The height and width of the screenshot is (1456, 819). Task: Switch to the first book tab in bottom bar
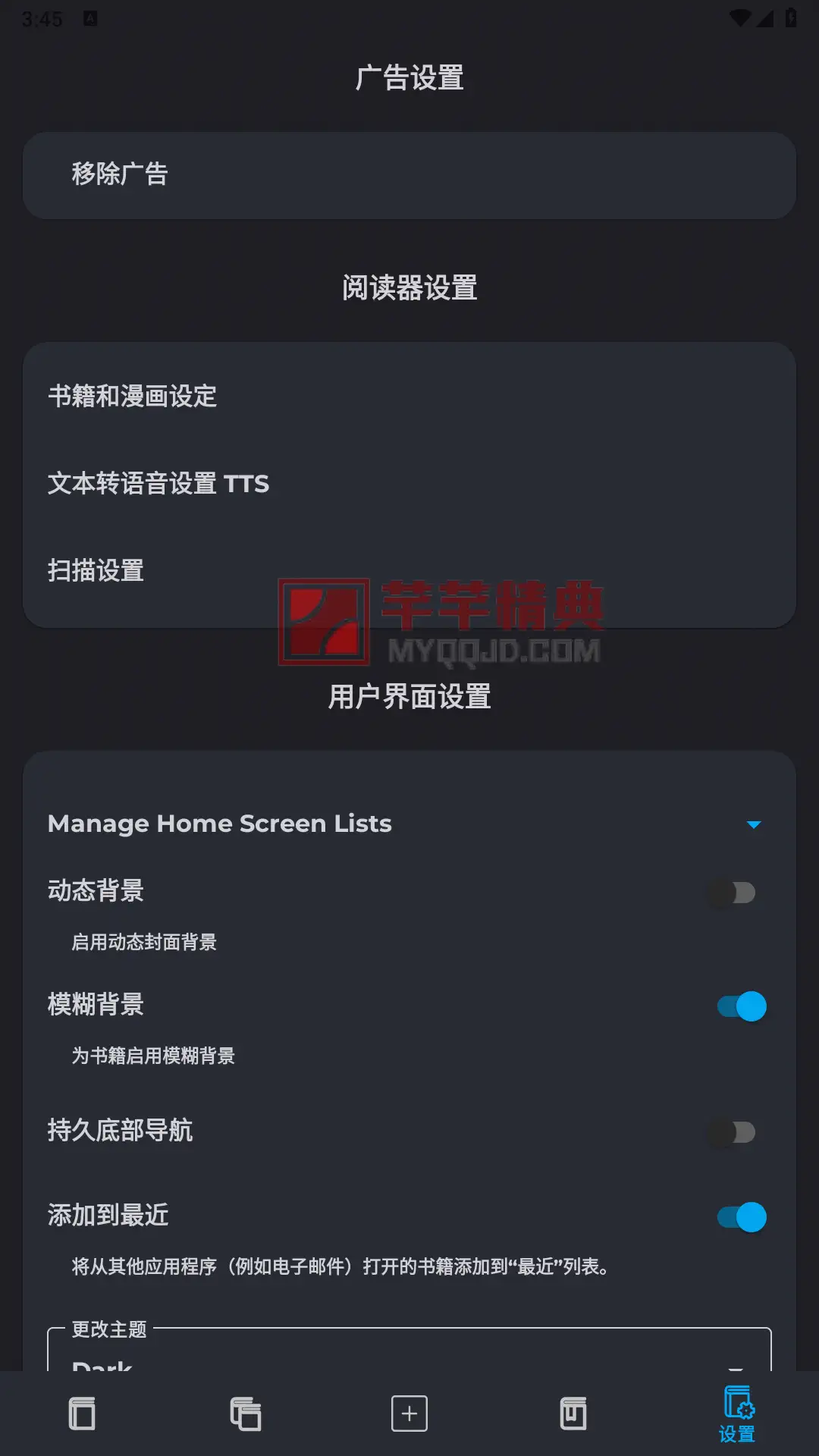coord(82,1414)
